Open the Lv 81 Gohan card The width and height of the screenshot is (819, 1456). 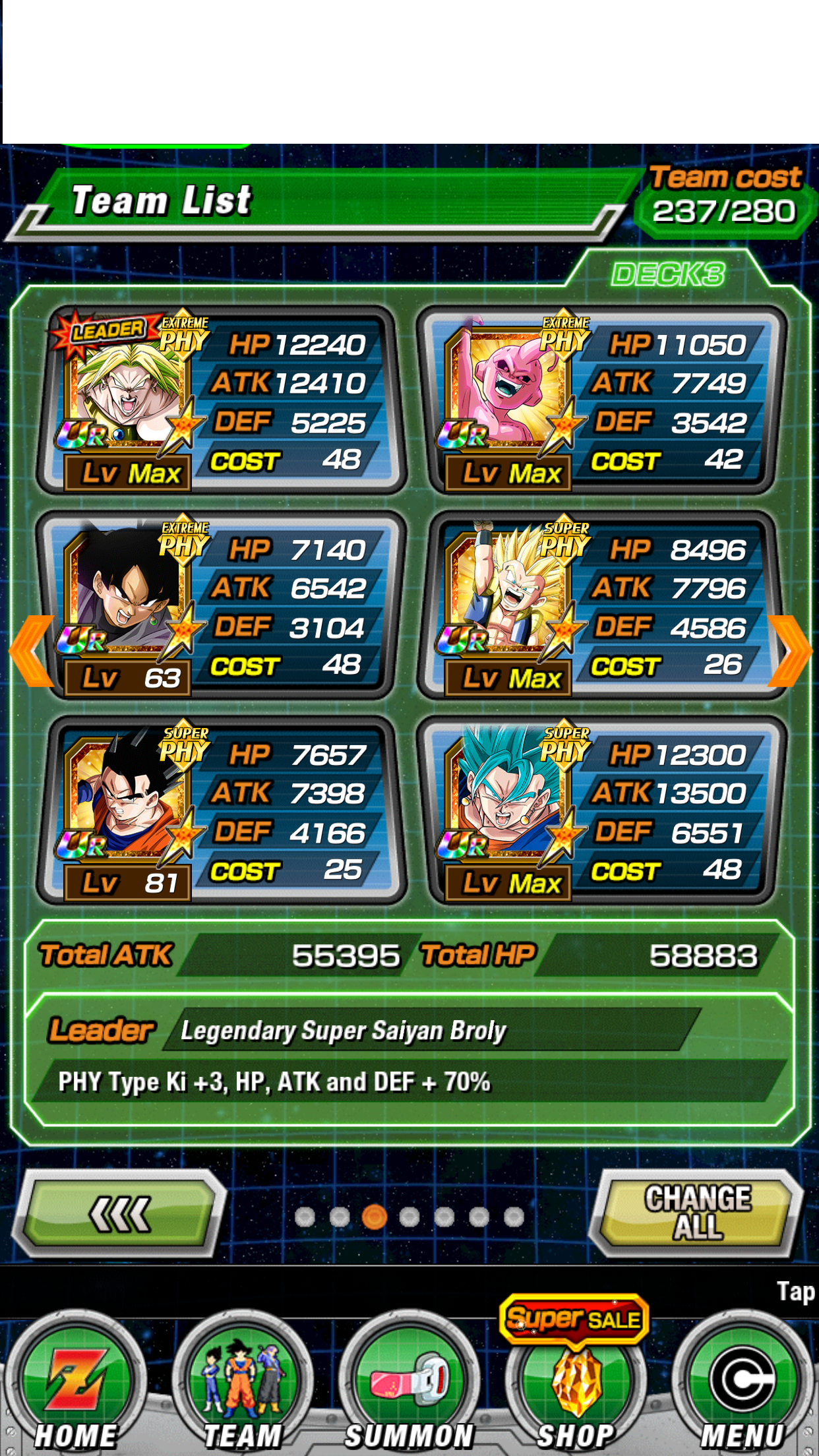tap(221, 810)
